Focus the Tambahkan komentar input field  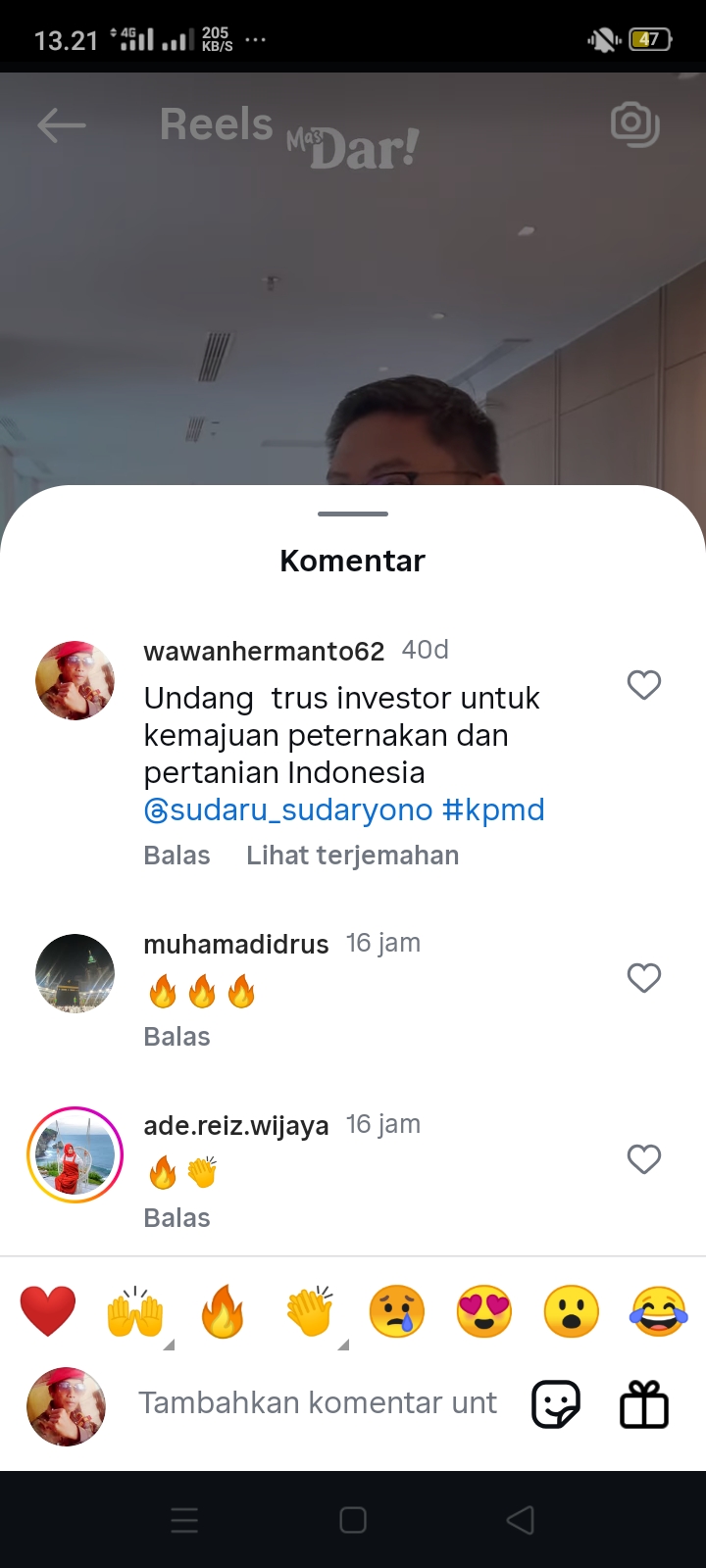[317, 1403]
